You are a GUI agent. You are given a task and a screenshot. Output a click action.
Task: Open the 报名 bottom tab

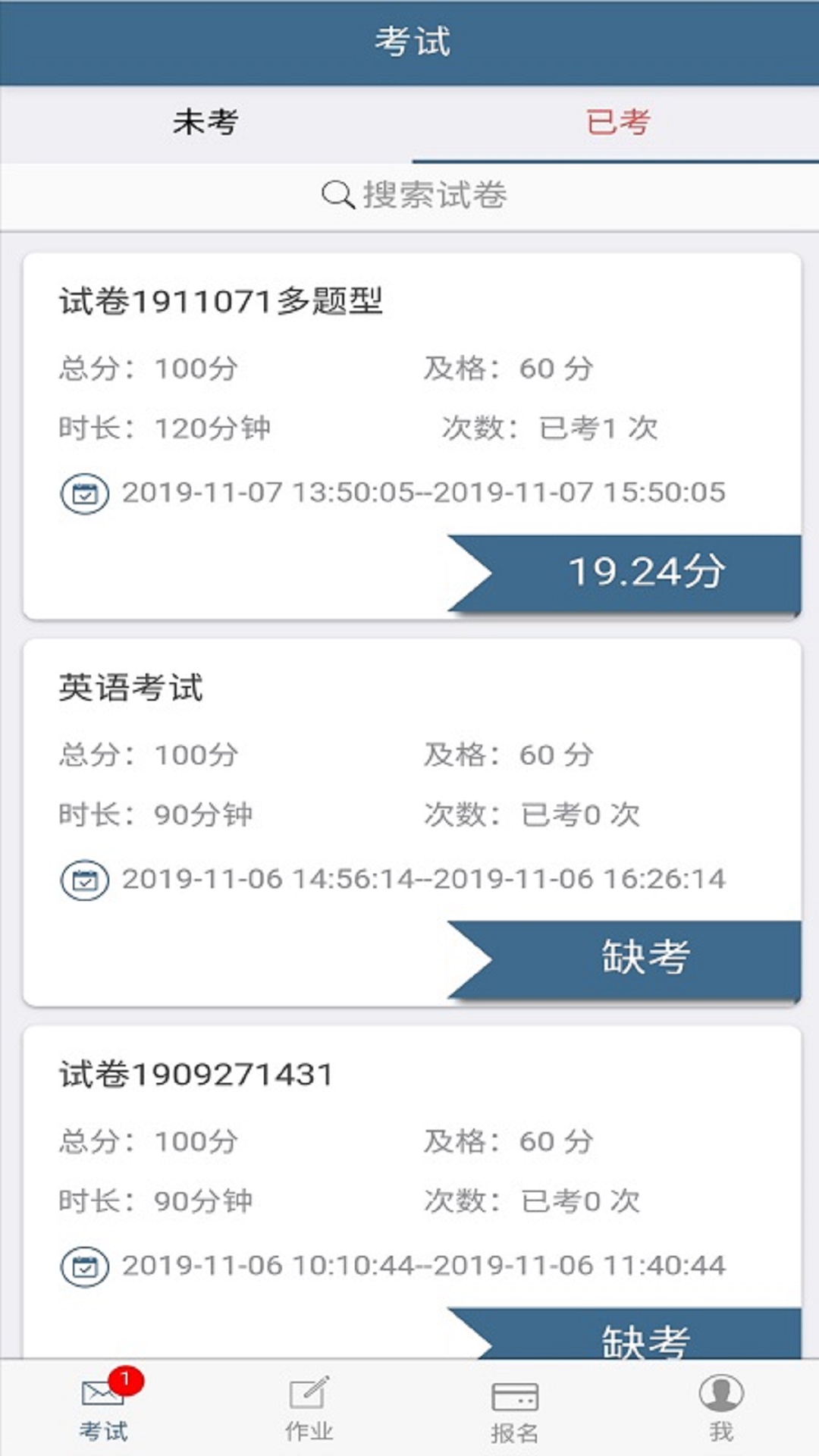click(514, 1407)
